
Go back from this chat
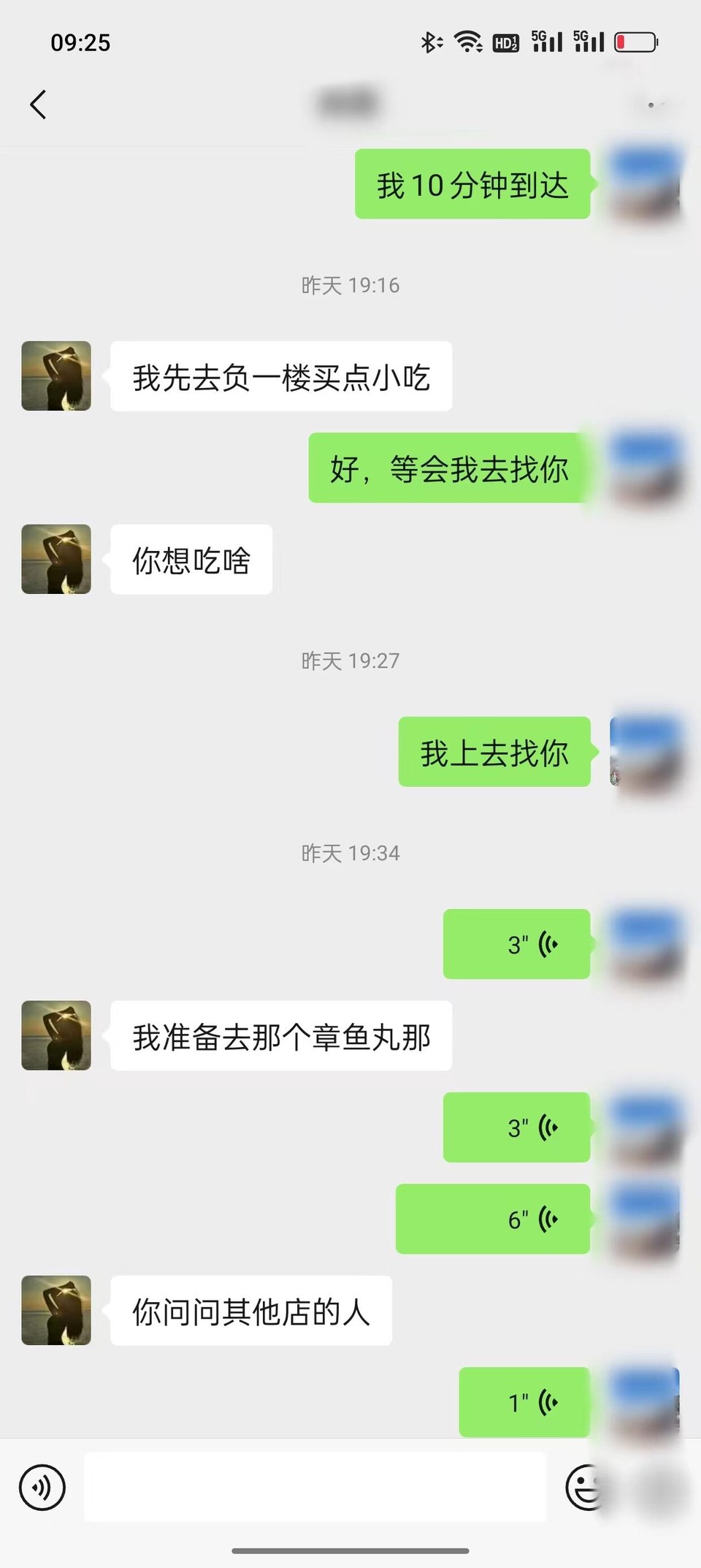[38, 104]
